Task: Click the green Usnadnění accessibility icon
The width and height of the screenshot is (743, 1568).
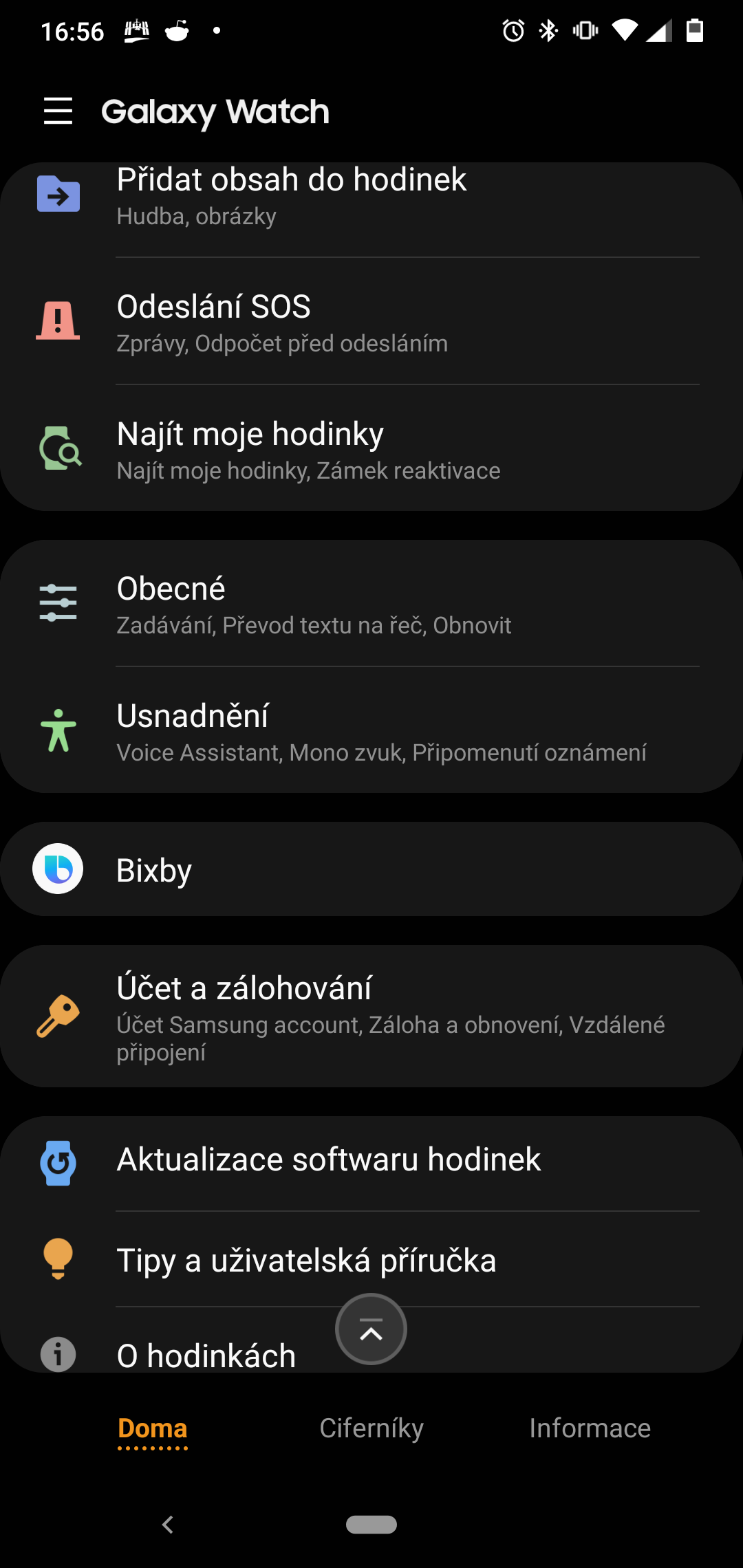Action: (58, 730)
